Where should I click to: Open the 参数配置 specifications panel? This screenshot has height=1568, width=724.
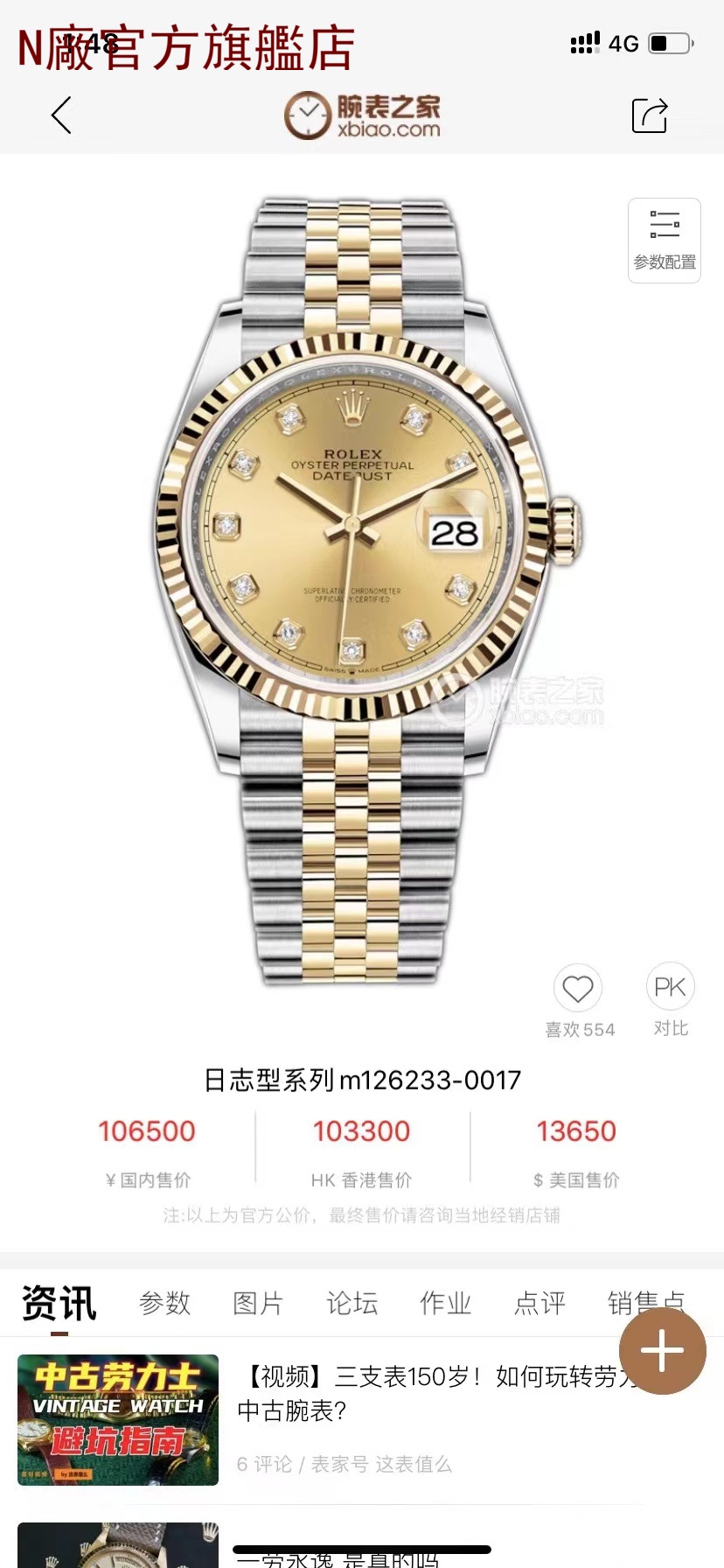click(x=664, y=240)
